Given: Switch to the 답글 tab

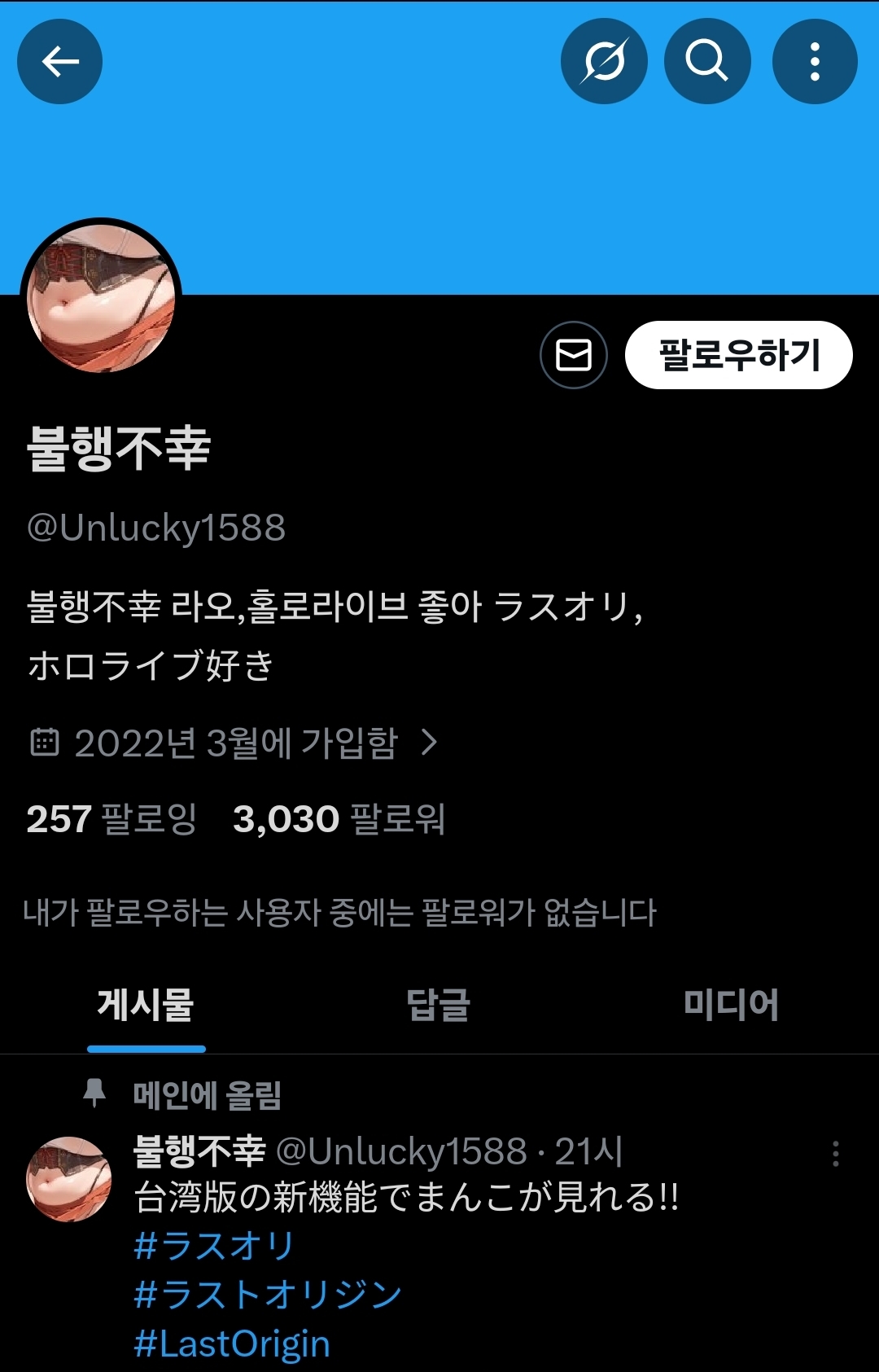Looking at the screenshot, I should (x=439, y=1005).
